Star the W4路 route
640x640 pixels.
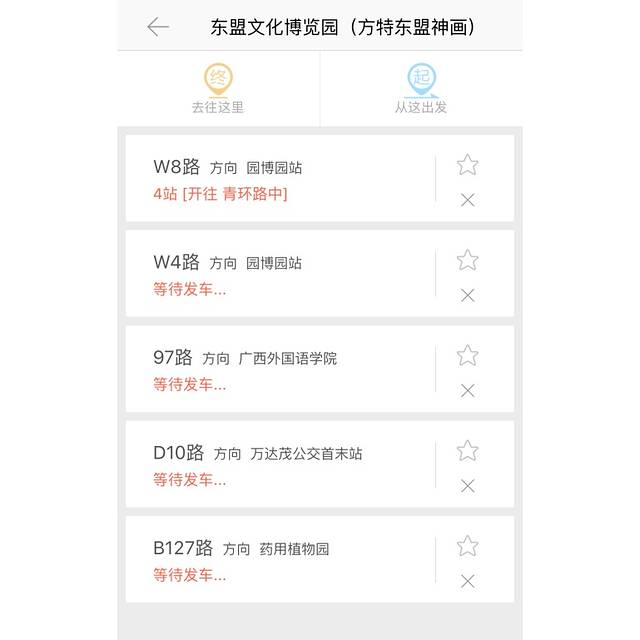point(467,260)
